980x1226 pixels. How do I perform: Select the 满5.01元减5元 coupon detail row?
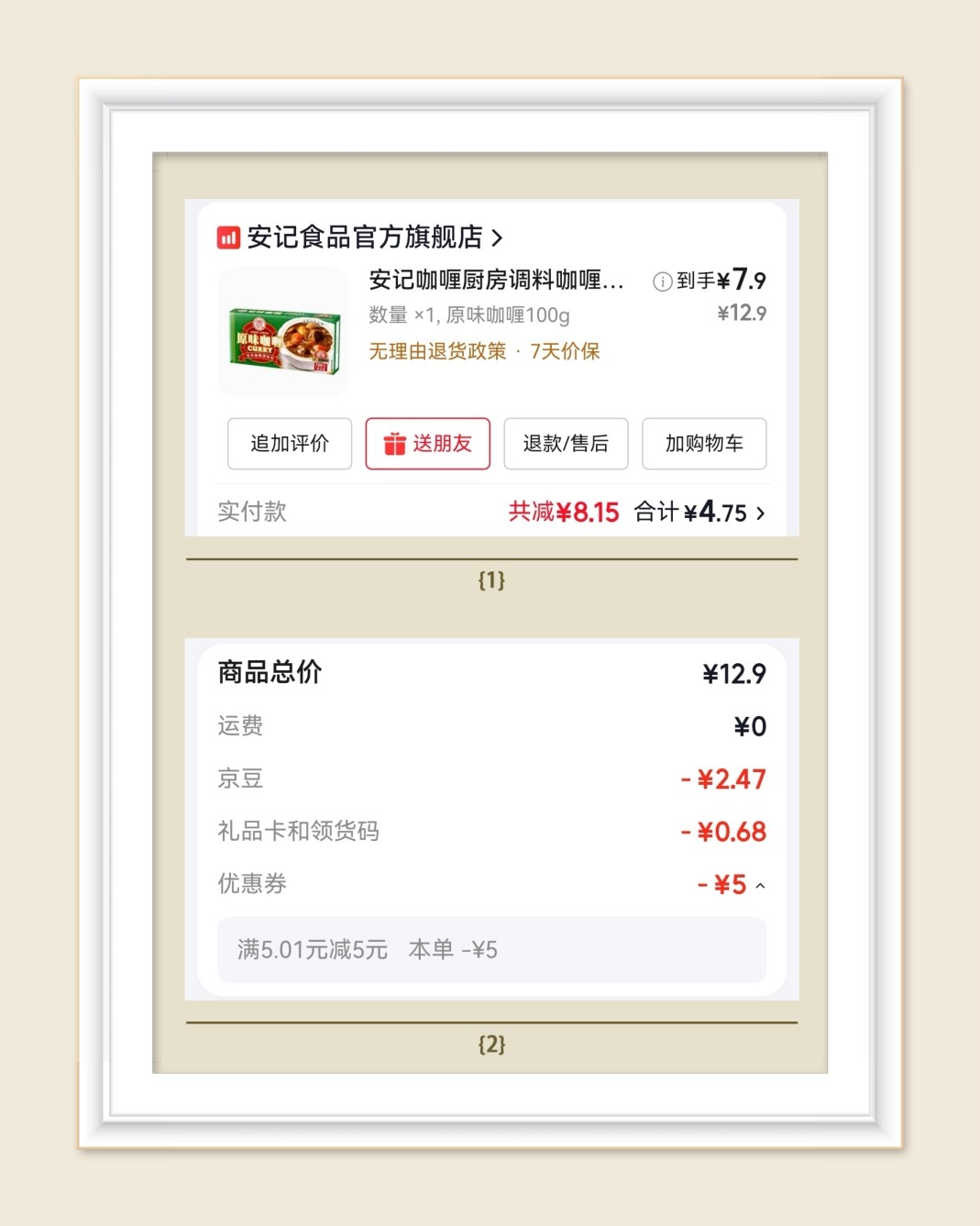(492, 950)
